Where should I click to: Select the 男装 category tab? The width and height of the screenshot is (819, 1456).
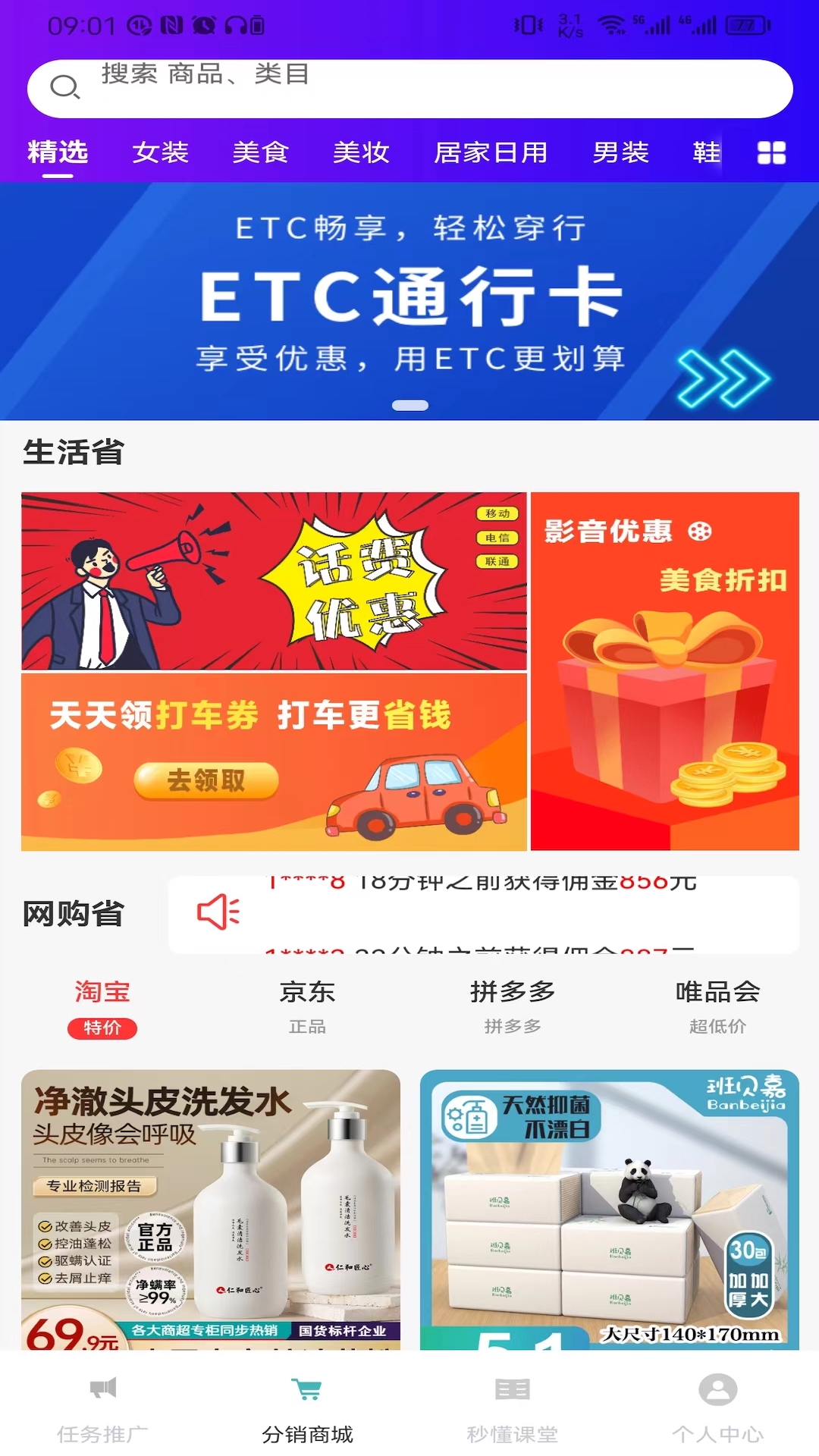620,153
